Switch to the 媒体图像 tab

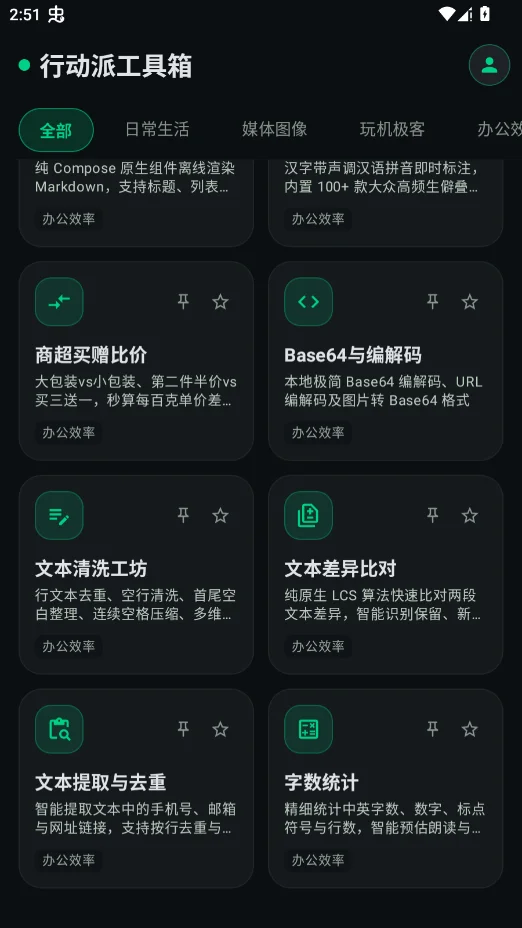(274, 130)
